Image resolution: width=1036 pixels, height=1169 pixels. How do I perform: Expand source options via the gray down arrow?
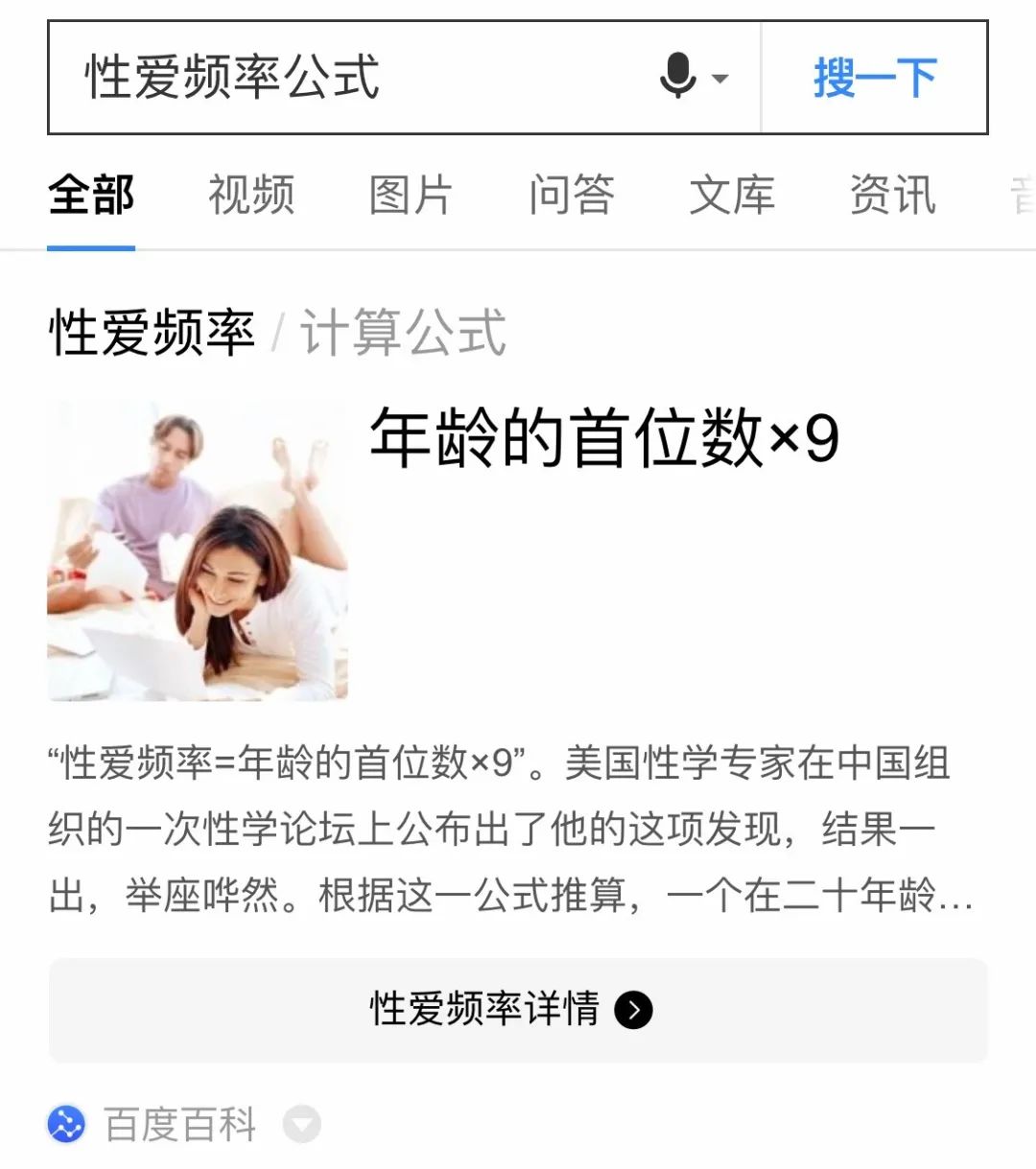tap(302, 1124)
